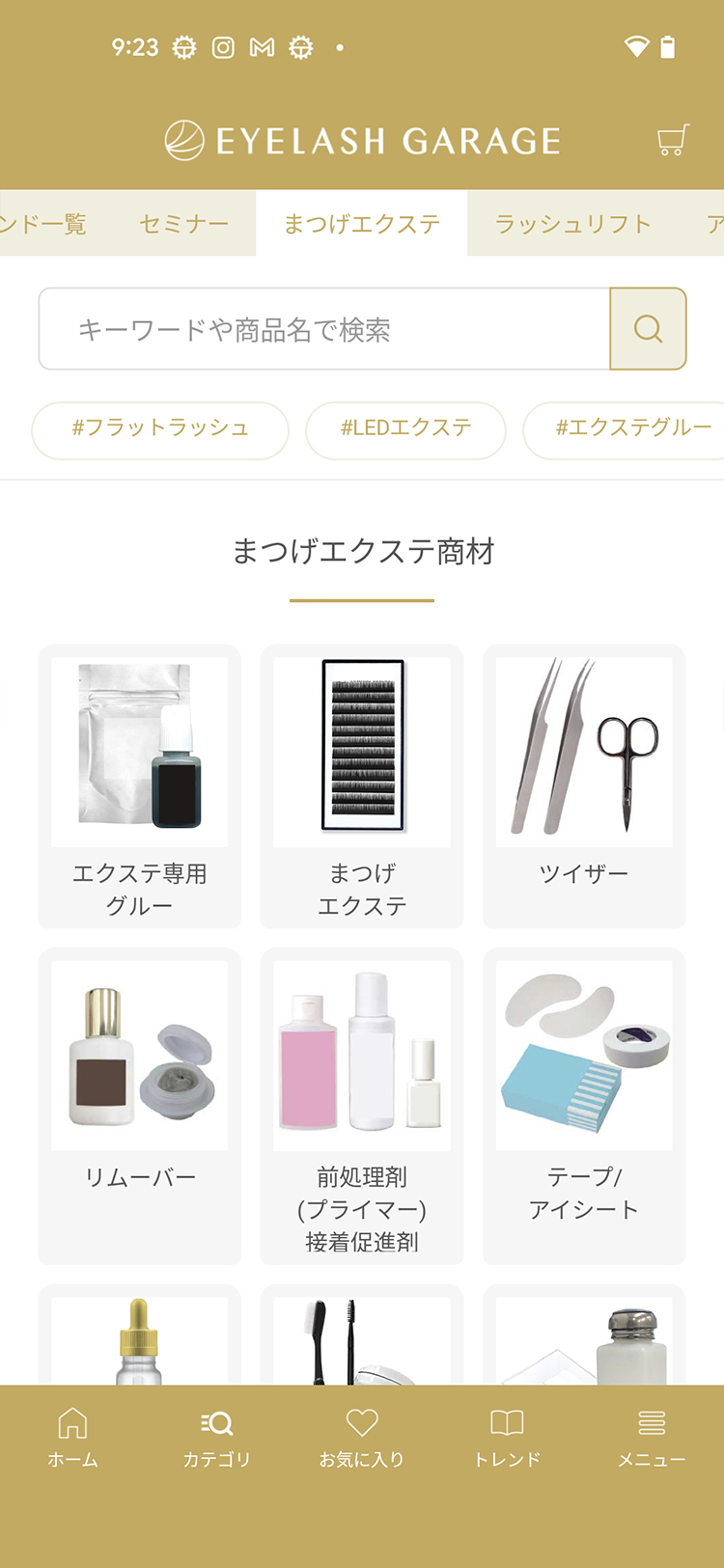Open the 前処理剤(プライマー) category
Screen dimensions: 724x1568
pyautogui.click(x=362, y=1105)
